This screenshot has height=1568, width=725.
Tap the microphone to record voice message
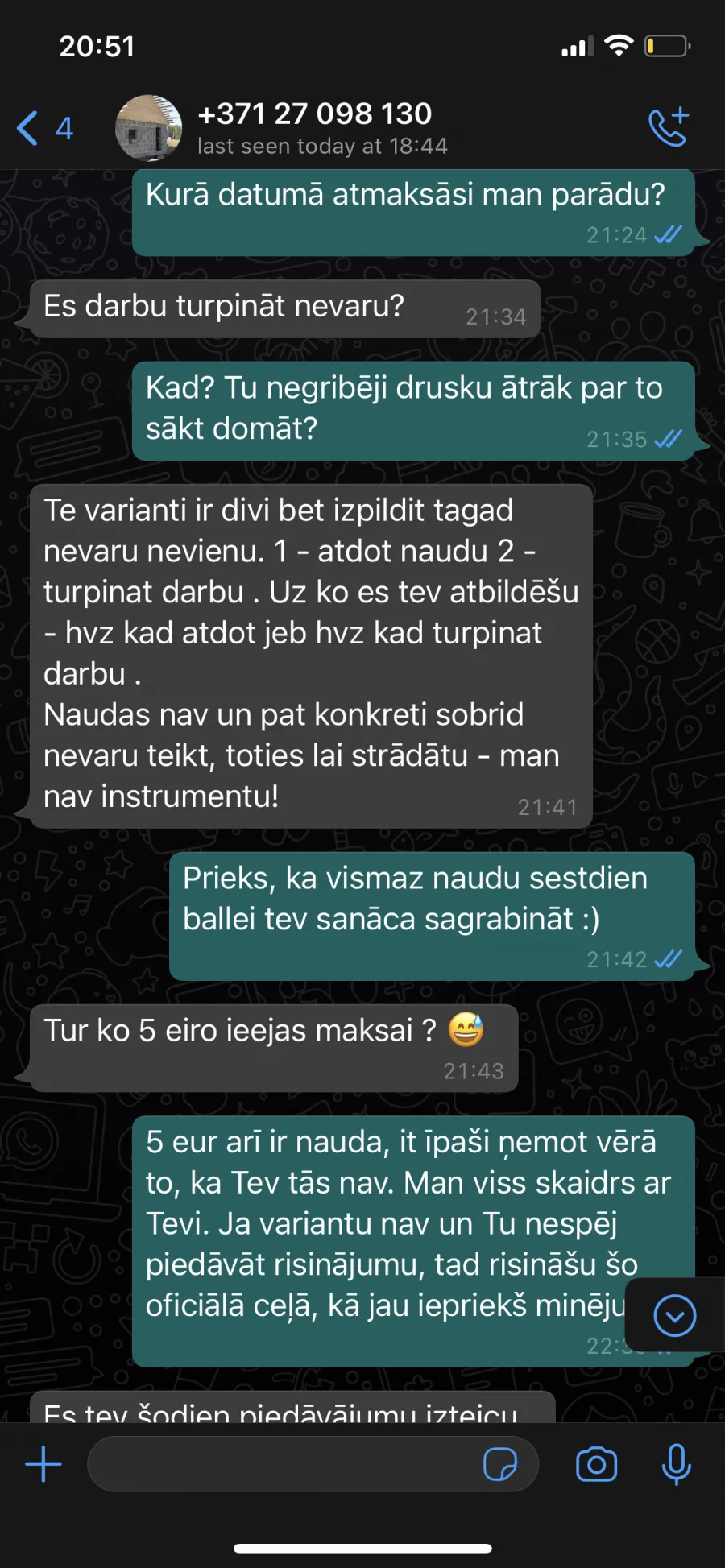pyautogui.click(x=677, y=1464)
